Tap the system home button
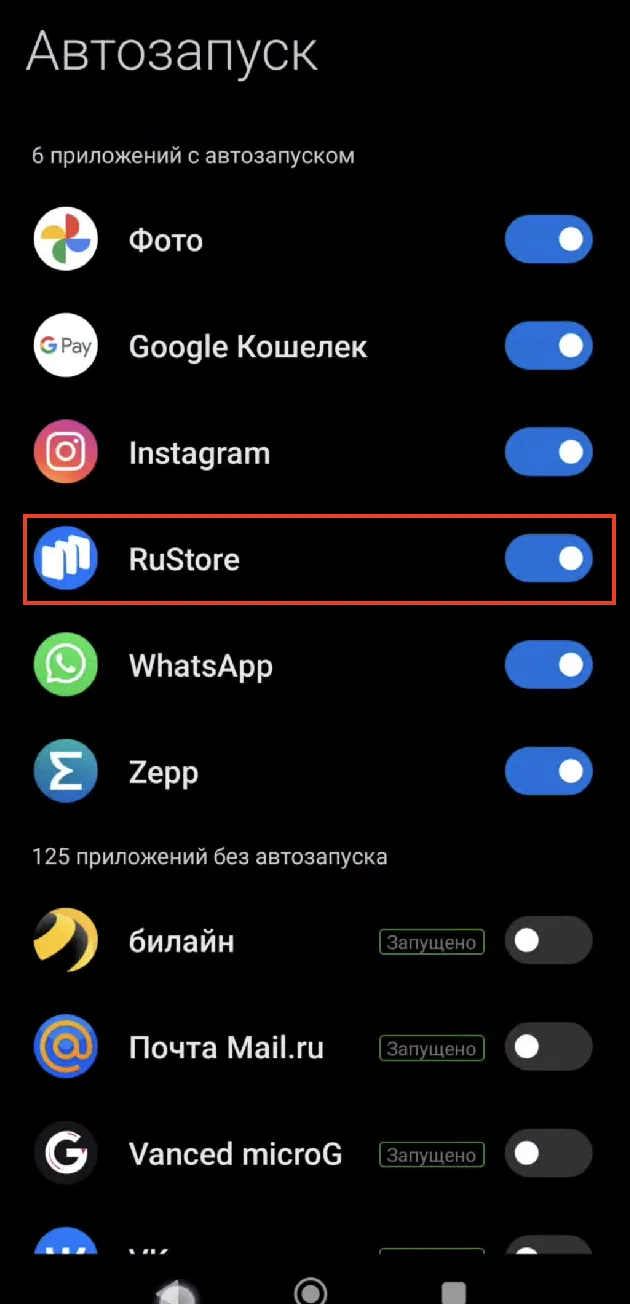This screenshot has height=1304, width=630. point(311,1291)
